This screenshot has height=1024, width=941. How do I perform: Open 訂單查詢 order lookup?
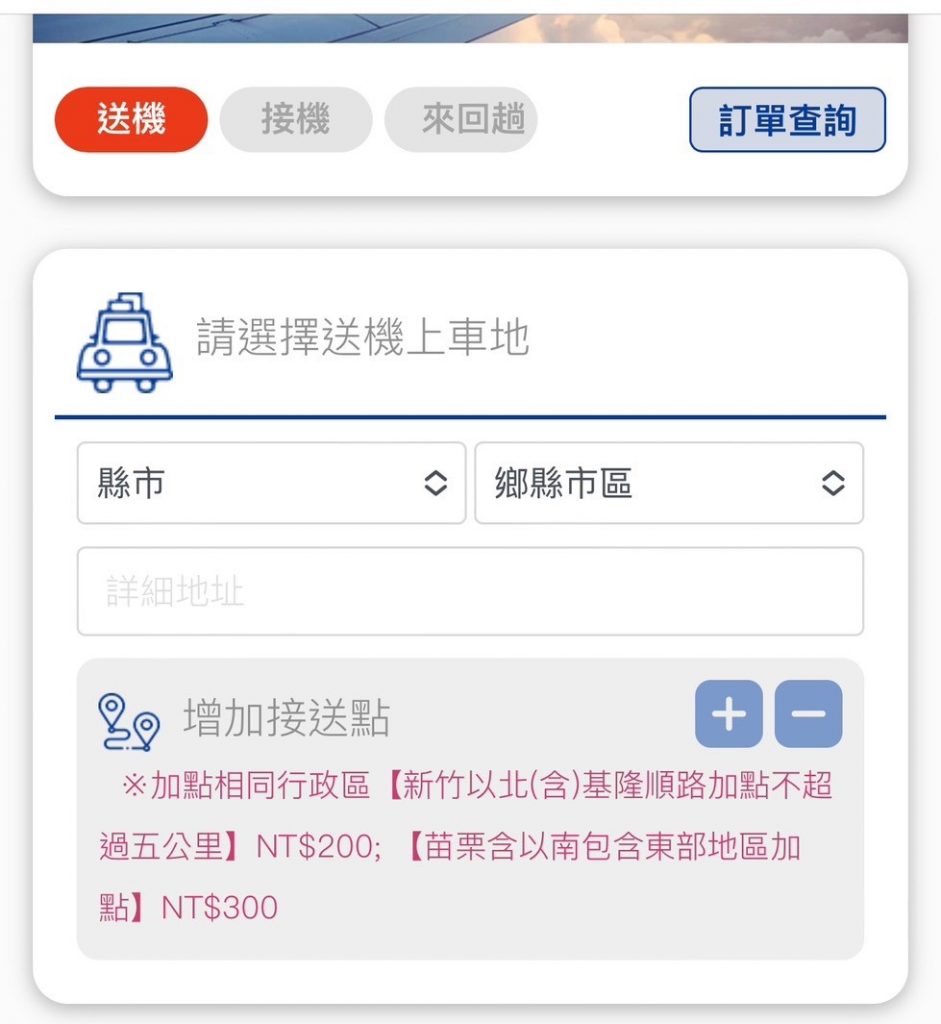coord(787,120)
